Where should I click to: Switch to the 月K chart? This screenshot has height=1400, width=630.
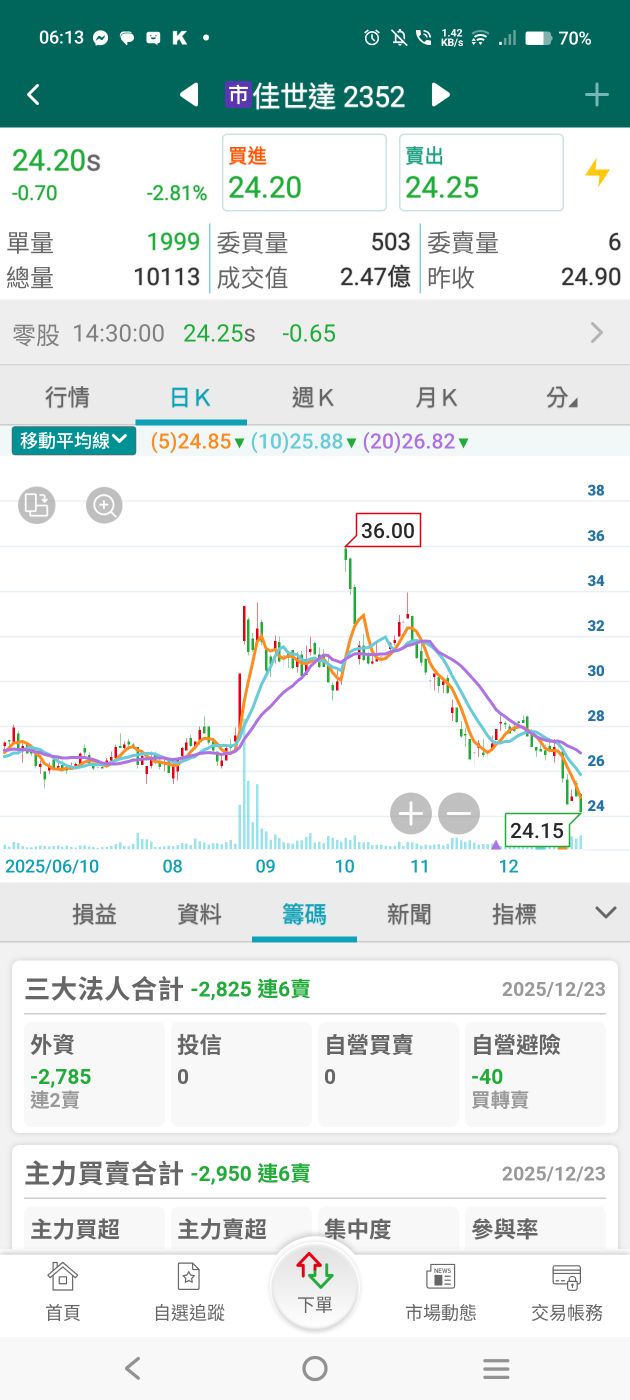click(x=435, y=398)
